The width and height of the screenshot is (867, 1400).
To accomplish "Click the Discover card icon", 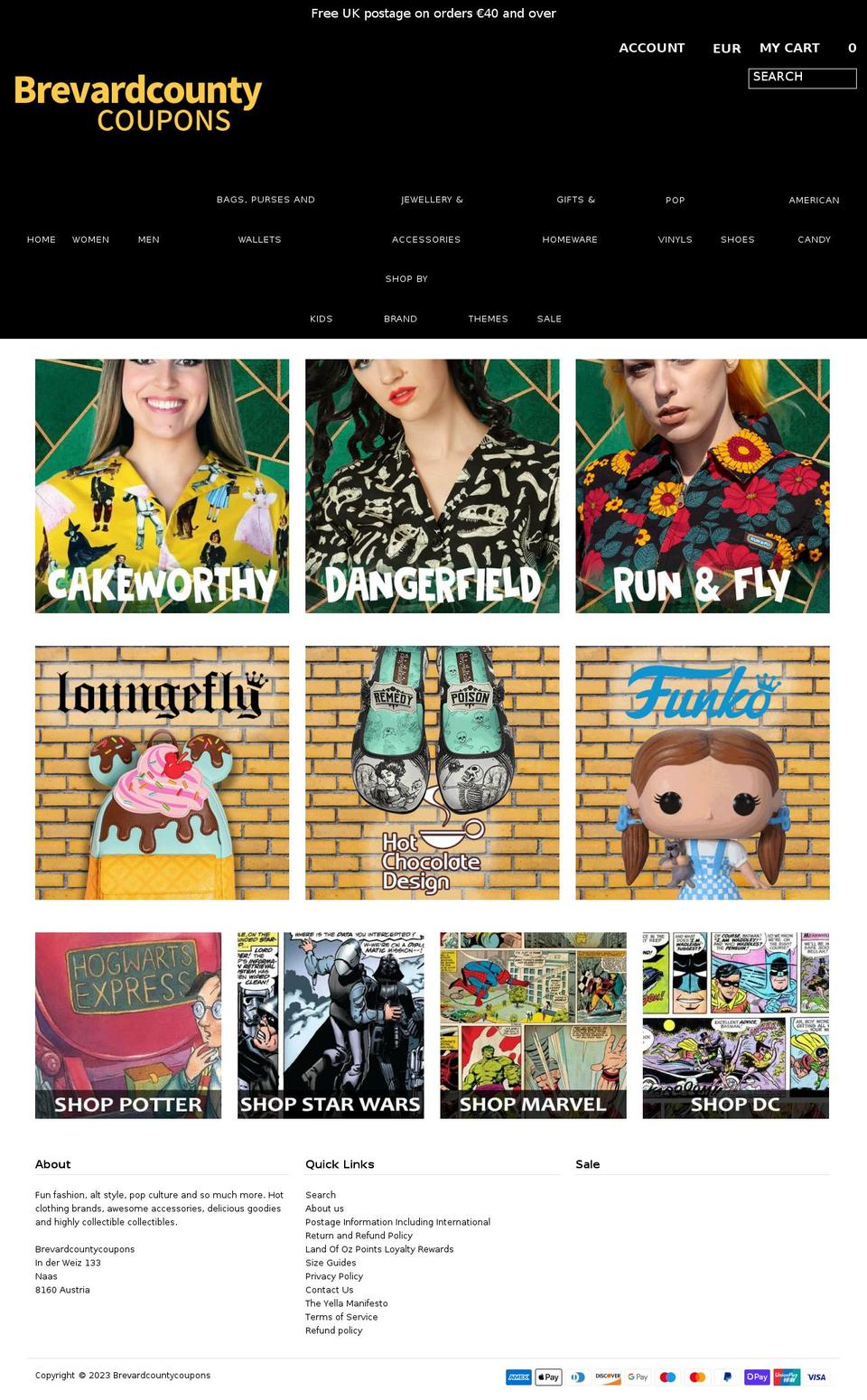I will 607,1377.
